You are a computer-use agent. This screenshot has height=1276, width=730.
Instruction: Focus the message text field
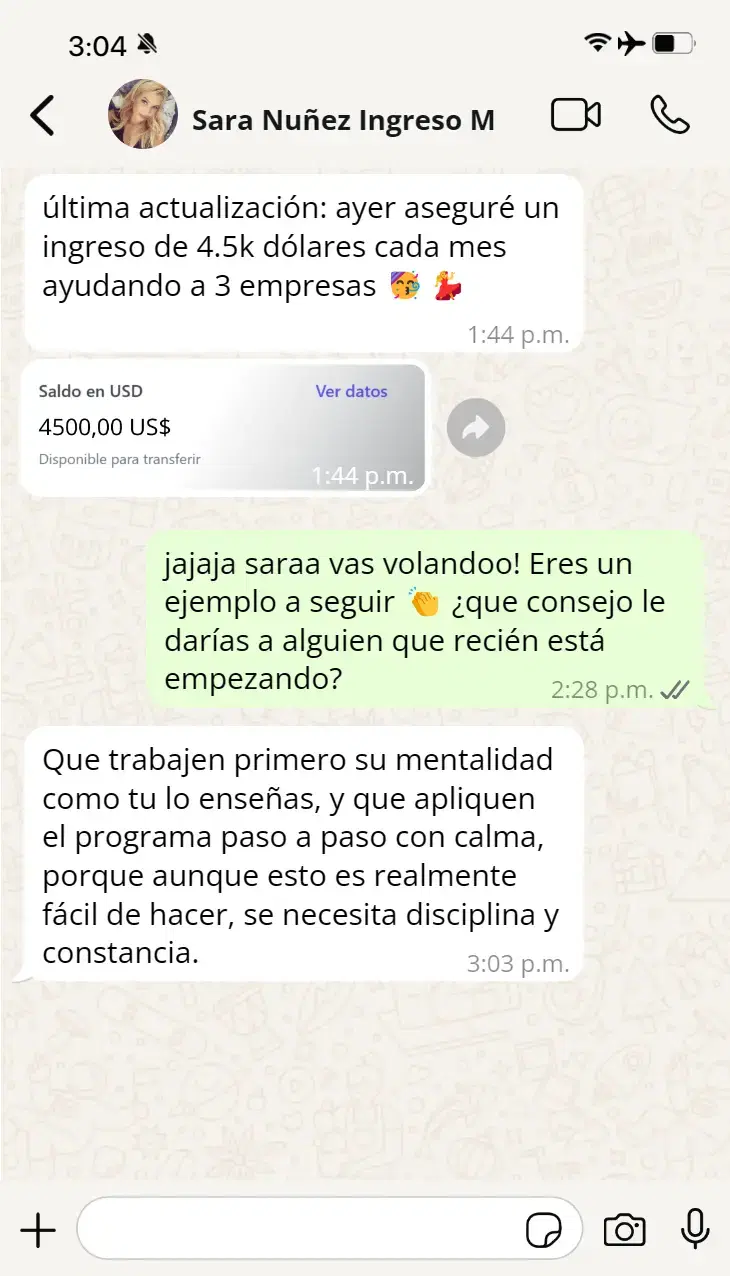coord(300,1229)
